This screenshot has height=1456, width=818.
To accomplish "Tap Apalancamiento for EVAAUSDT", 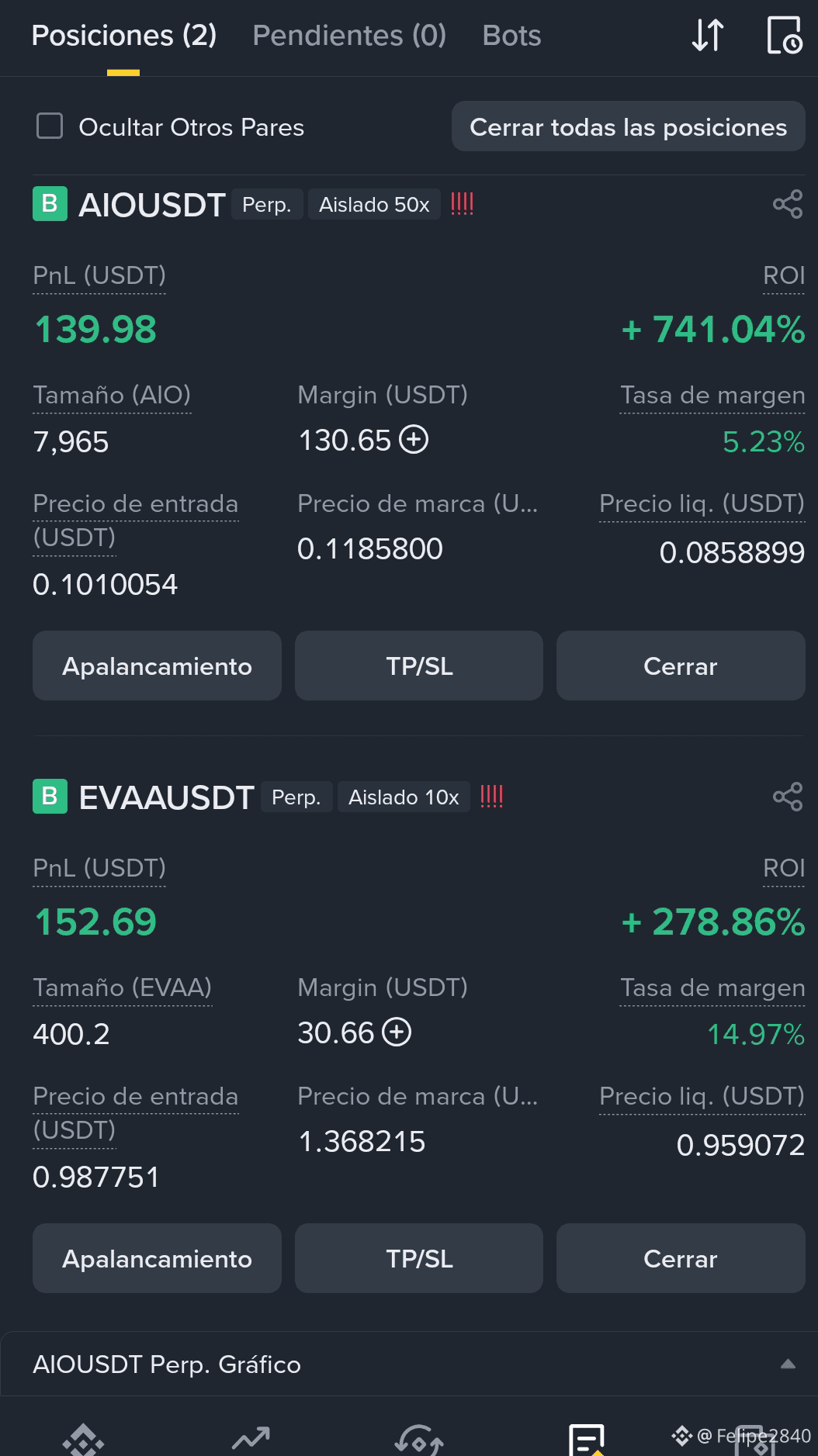I will [x=157, y=1259].
